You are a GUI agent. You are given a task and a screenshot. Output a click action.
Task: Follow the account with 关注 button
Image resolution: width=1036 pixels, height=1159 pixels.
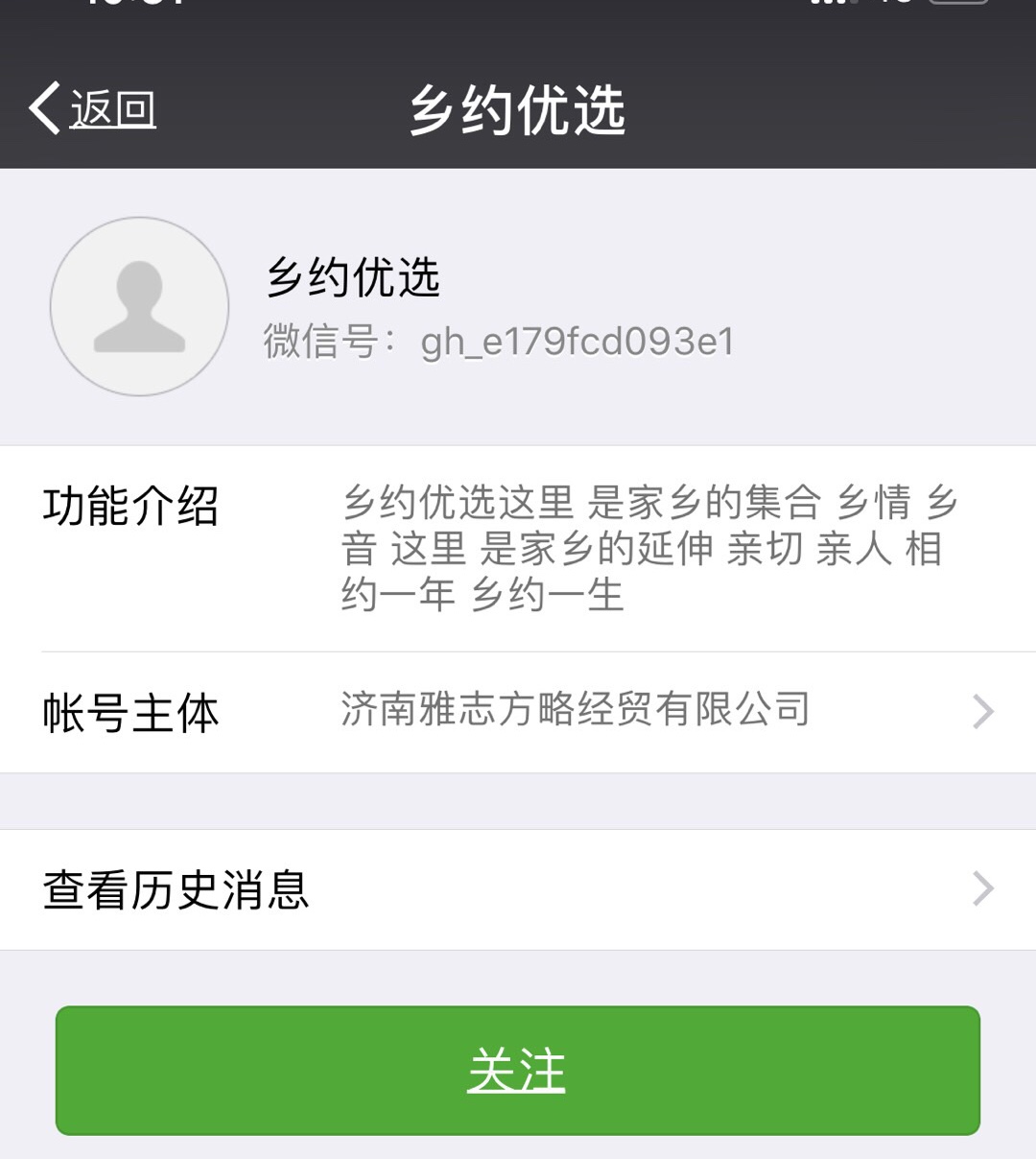pyautogui.click(x=518, y=1071)
